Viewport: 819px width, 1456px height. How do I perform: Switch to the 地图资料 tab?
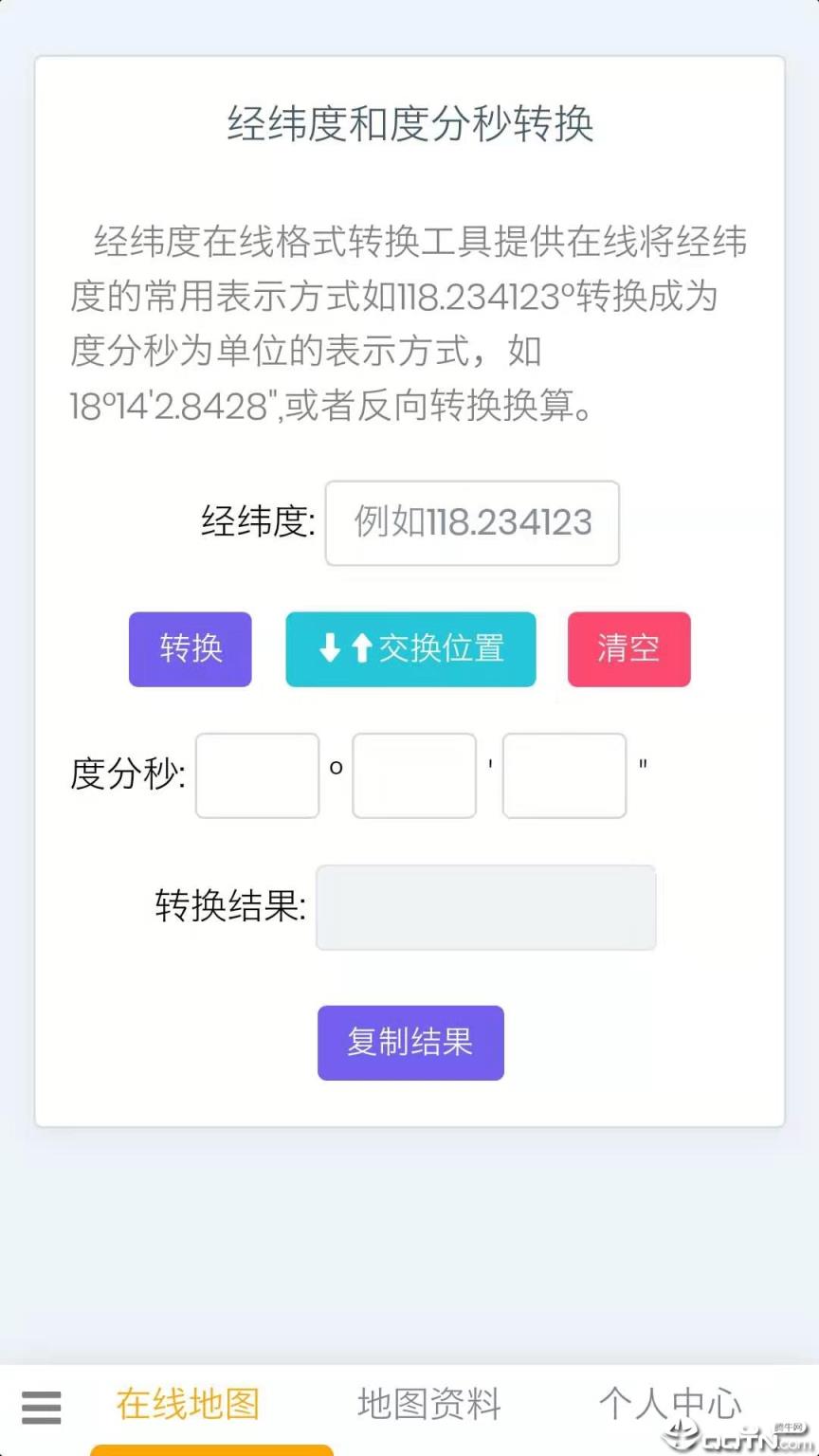428,1406
